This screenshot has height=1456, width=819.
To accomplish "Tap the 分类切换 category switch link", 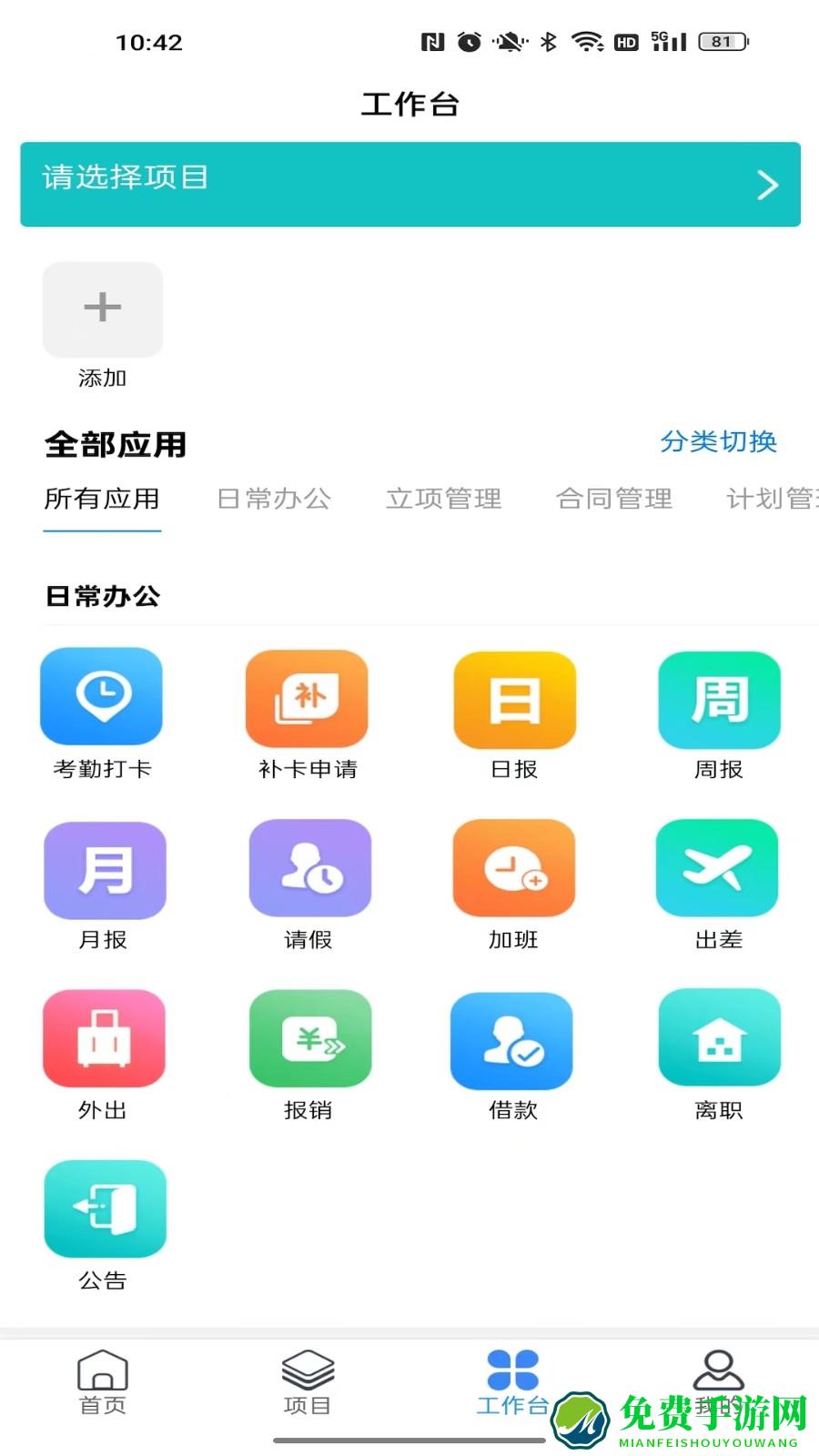I will point(718,443).
